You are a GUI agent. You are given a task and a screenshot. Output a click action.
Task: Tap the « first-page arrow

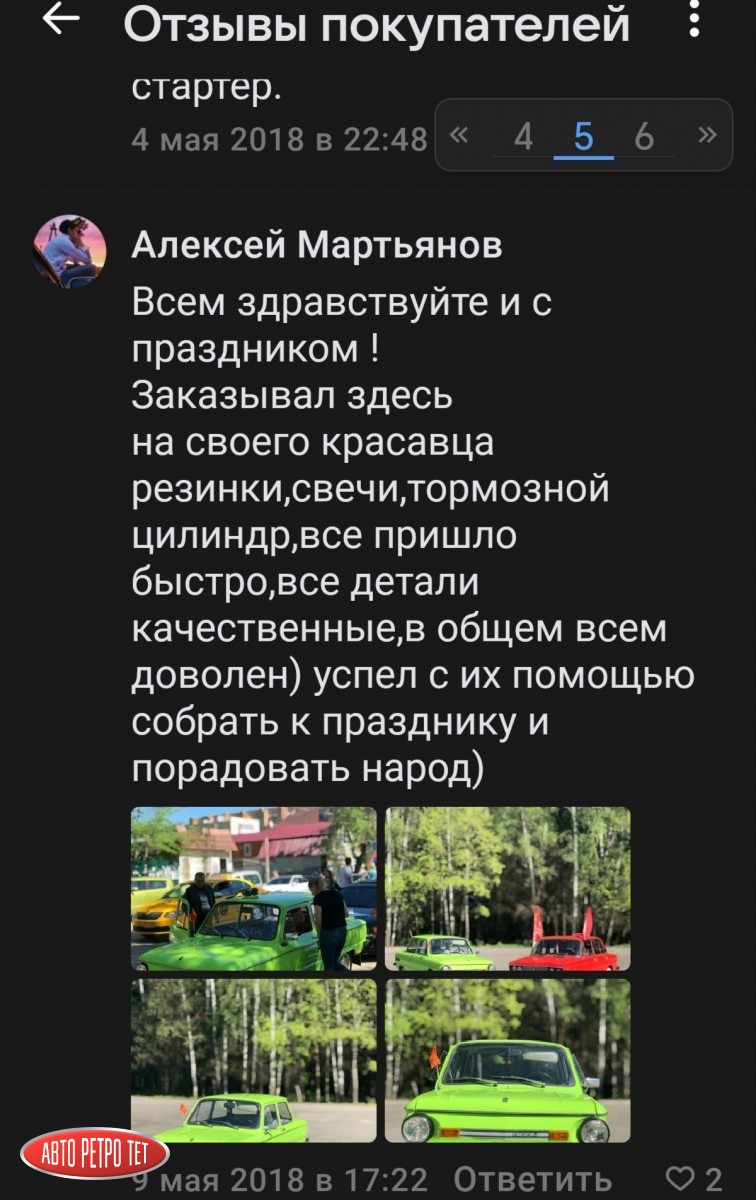[x=459, y=135]
